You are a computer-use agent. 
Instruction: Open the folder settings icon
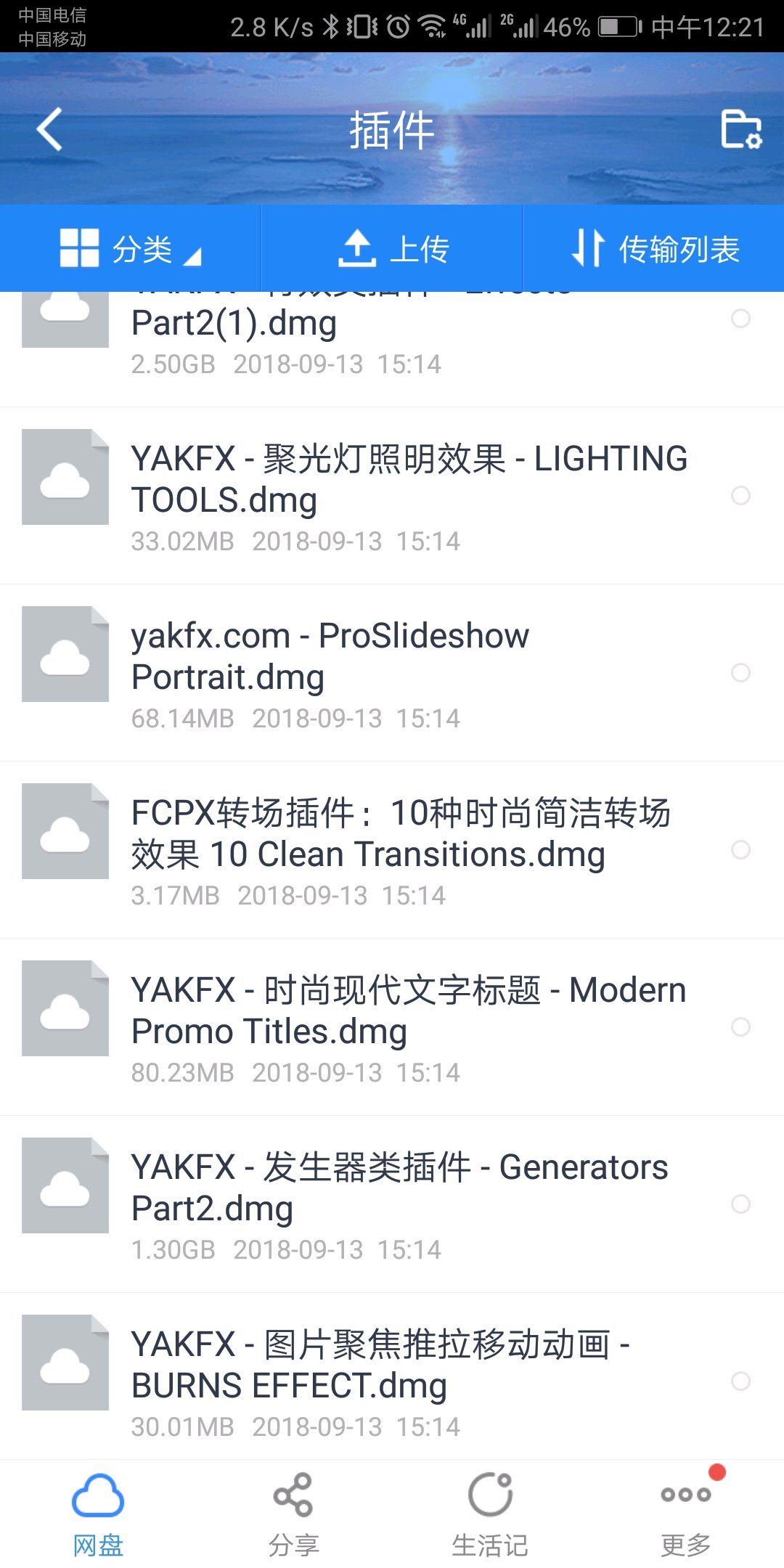click(740, 129)
